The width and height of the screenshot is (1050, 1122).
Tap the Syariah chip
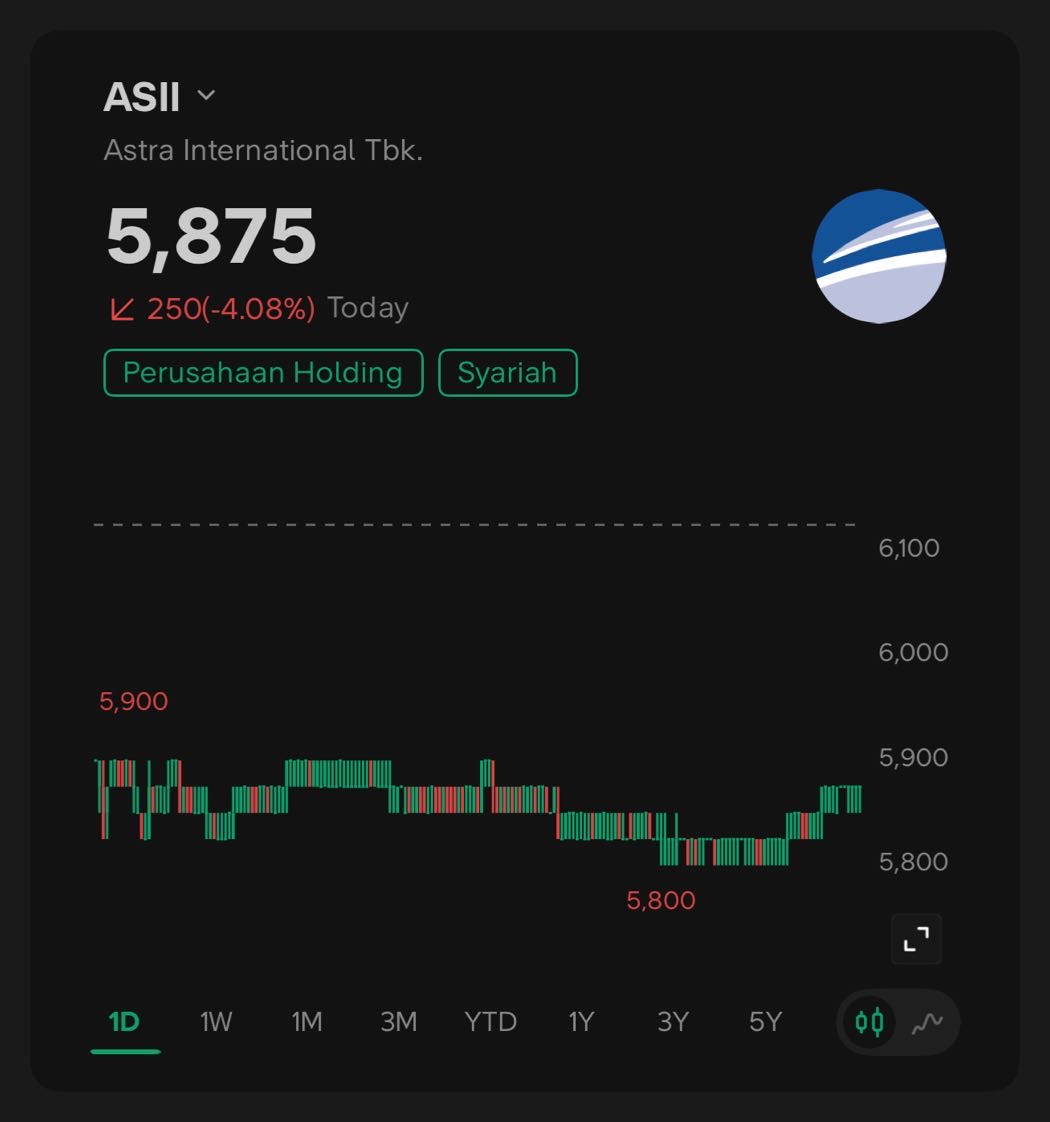[507, 373]
